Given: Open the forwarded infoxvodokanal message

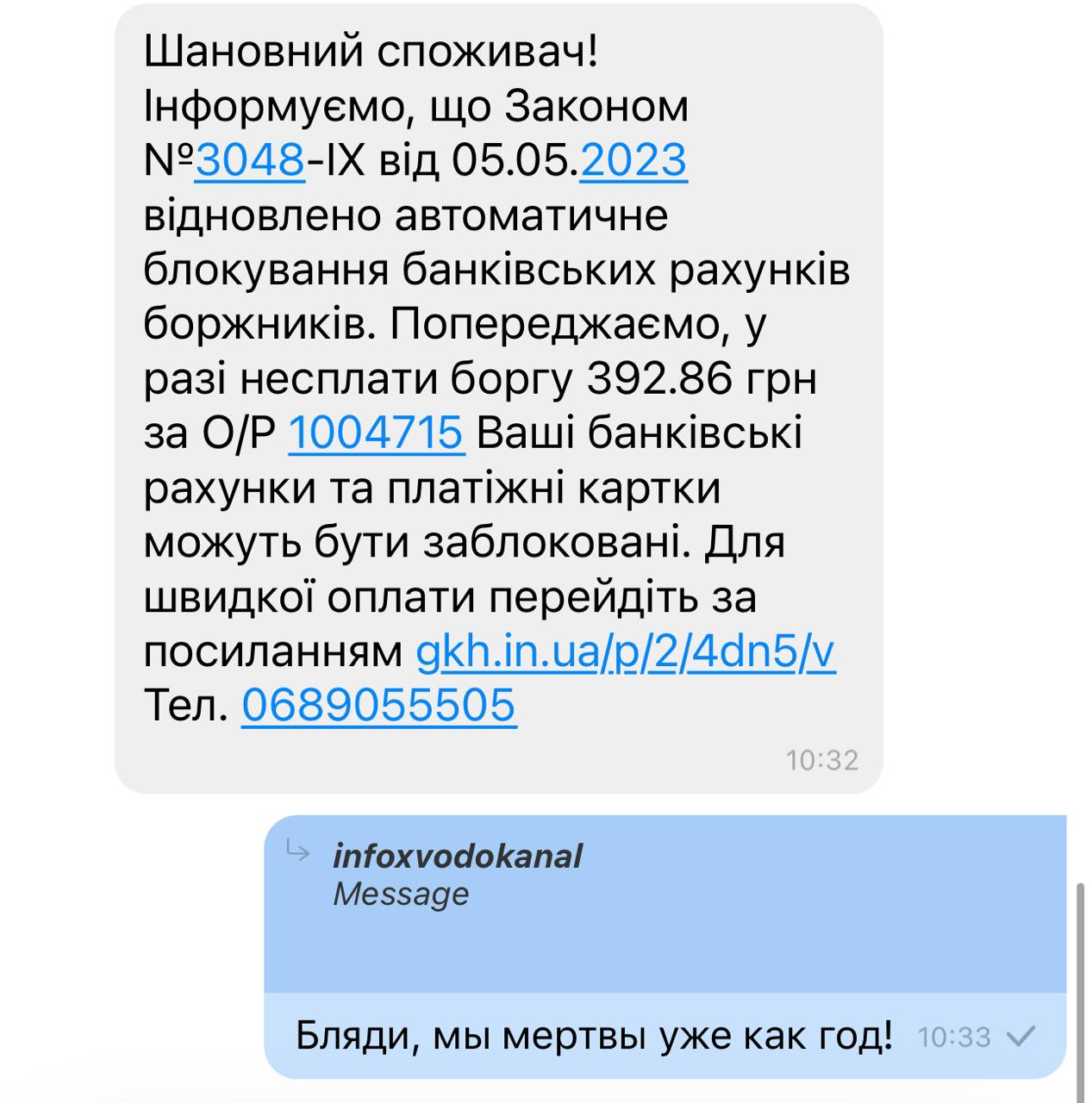Looking at the screenshot, I should click(x=457, y=875).
